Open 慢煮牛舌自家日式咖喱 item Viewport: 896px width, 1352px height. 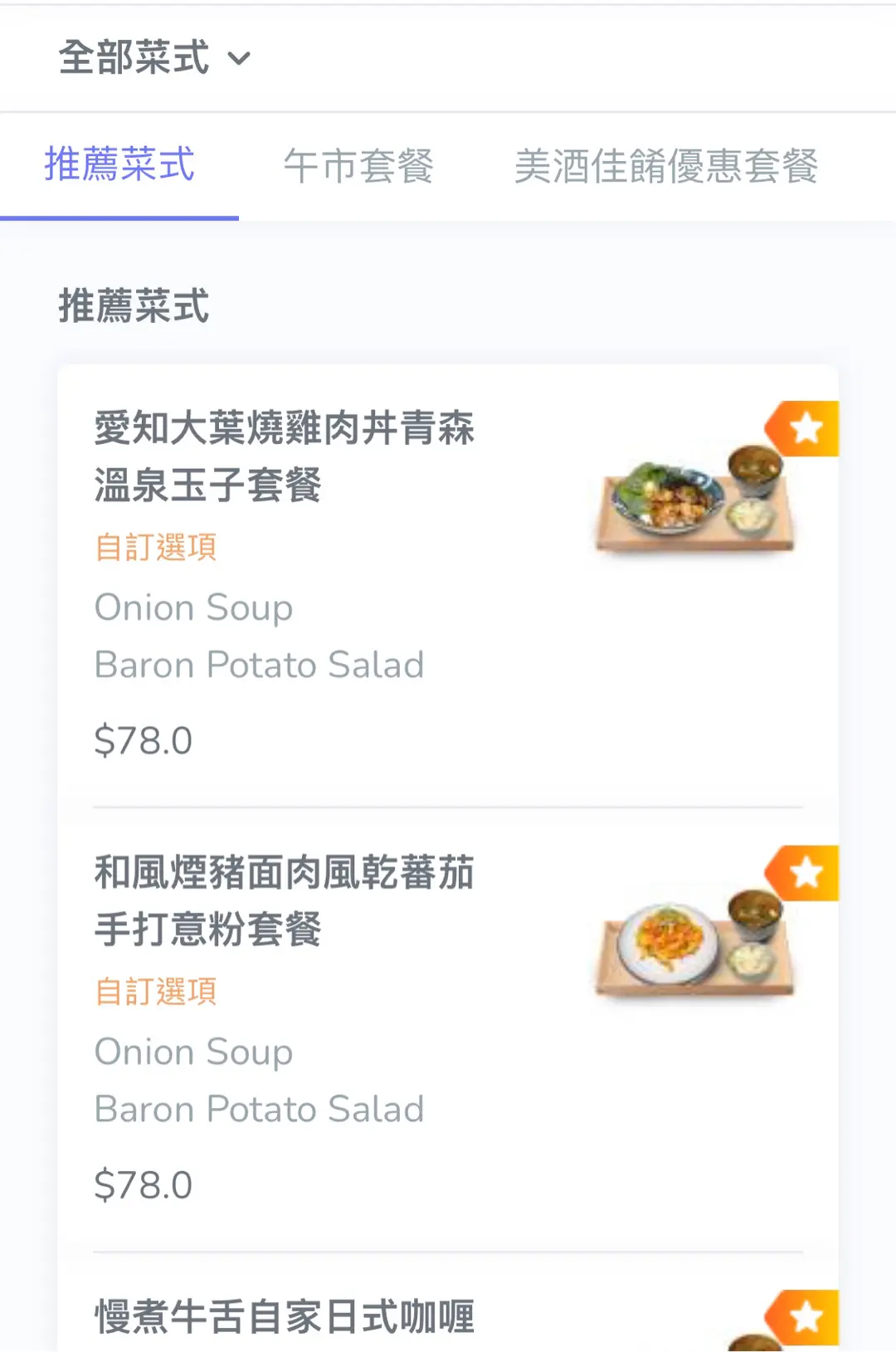(x=285, y=1317)
